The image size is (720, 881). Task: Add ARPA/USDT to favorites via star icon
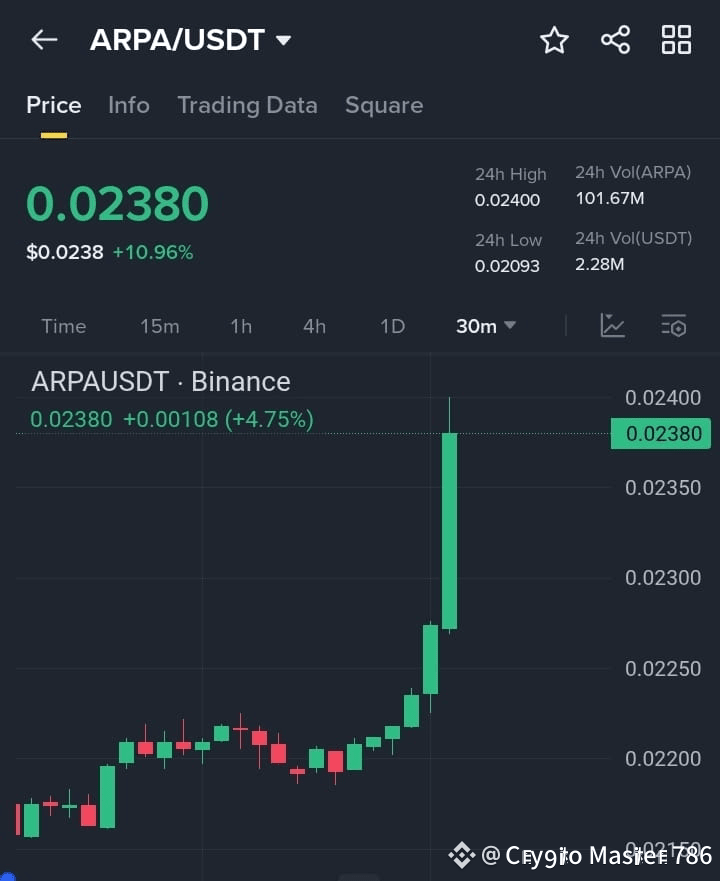coord(554,40)
